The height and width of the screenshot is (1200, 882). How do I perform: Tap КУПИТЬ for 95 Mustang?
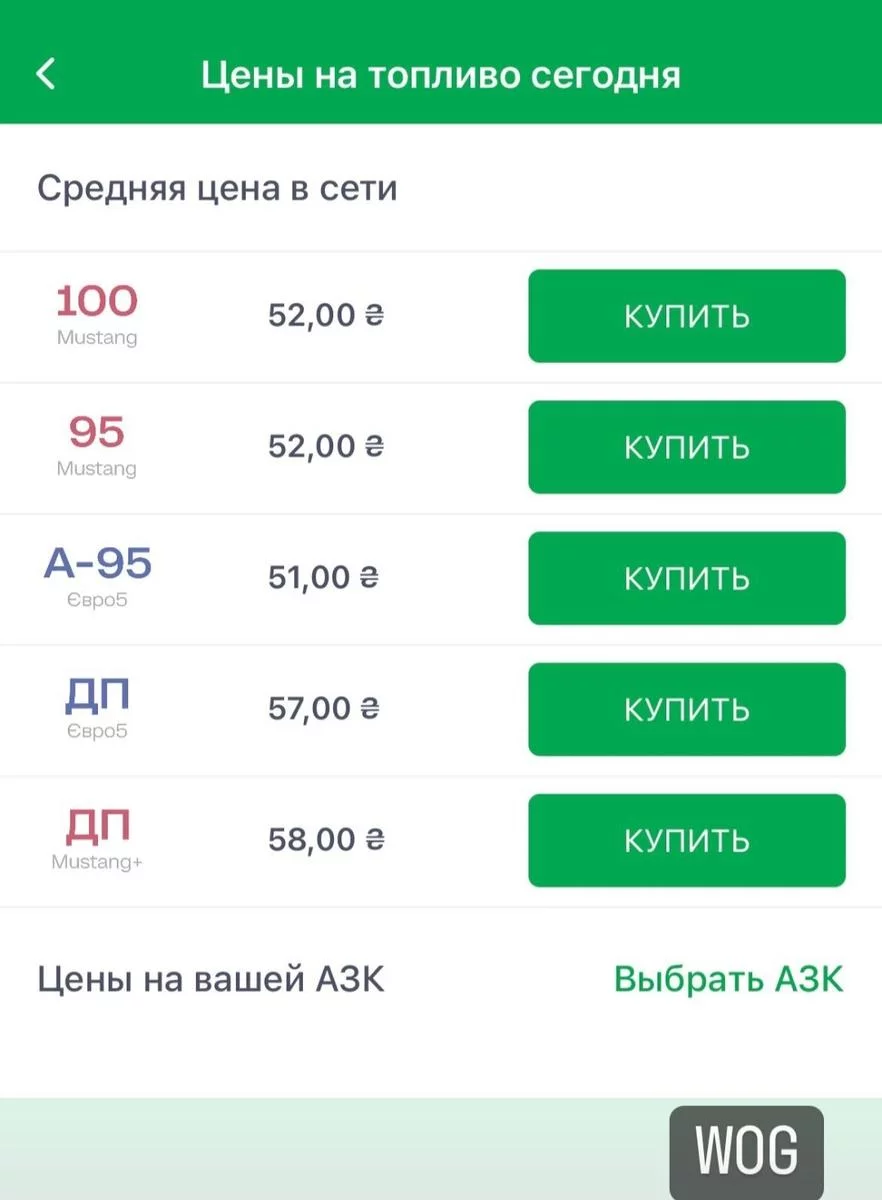click(686, 447)
